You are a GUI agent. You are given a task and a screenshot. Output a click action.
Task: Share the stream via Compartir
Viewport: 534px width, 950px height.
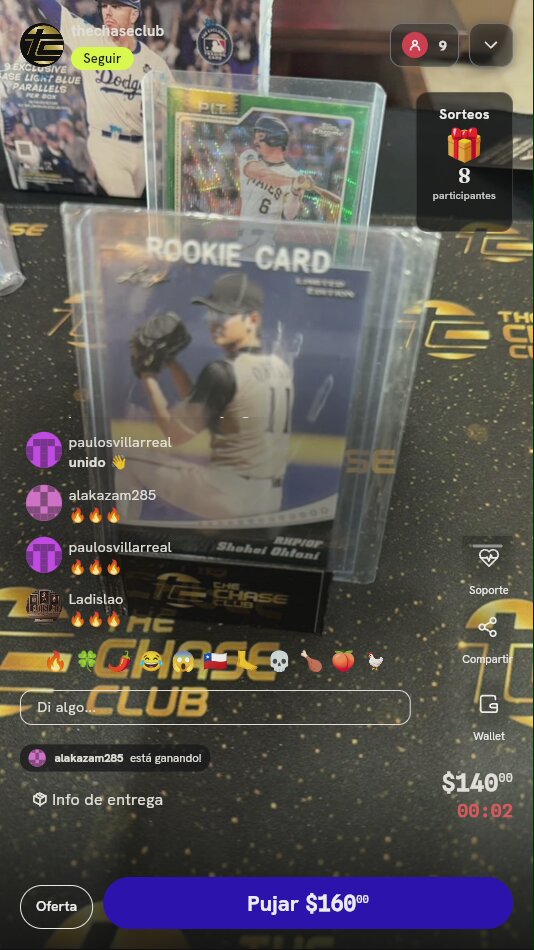pyautogui.click(x=488, y=640)
